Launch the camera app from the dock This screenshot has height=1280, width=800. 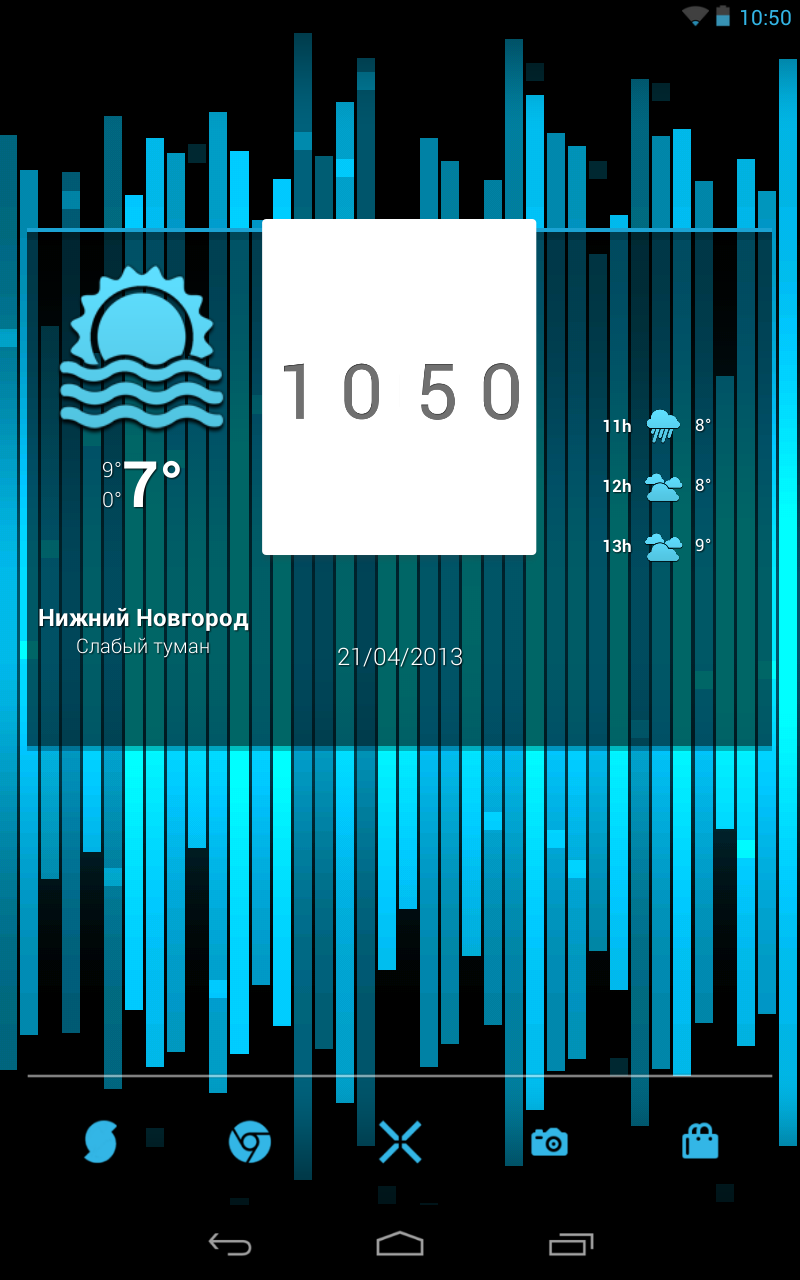tap(549, 1142)
